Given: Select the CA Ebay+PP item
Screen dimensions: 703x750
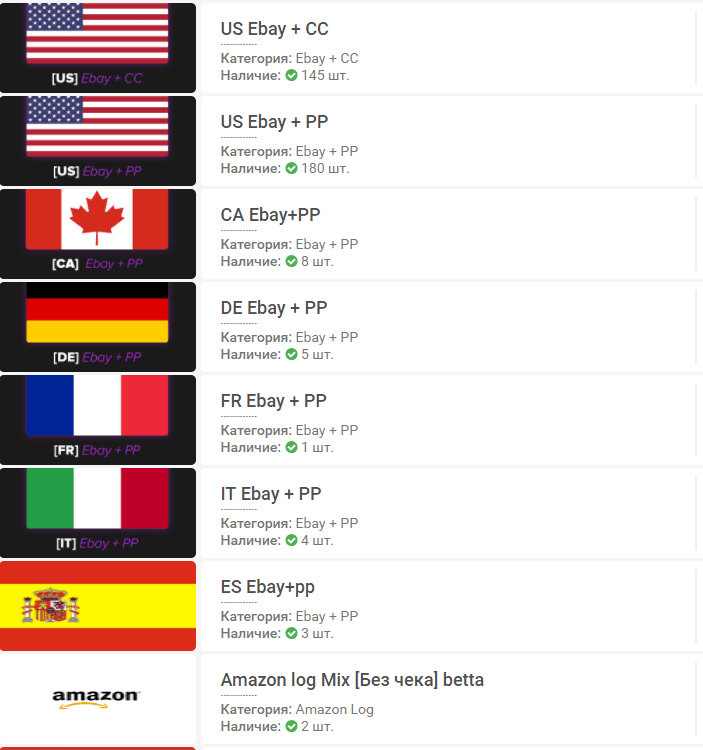Looking at the screenshot, I should (x=270, y=215).
